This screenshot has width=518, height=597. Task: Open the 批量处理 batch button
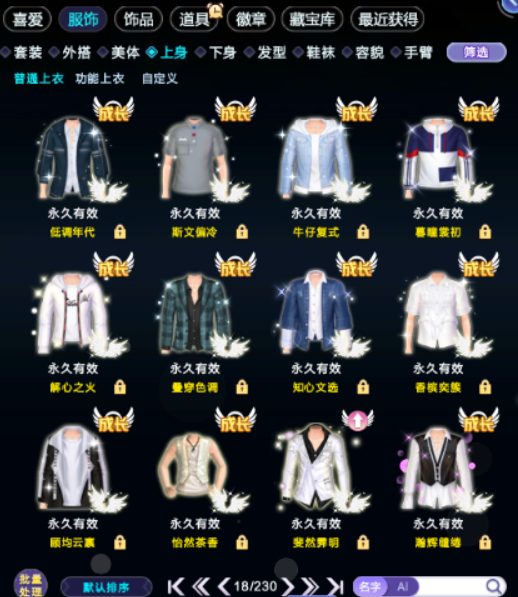(x=30, y=584)
